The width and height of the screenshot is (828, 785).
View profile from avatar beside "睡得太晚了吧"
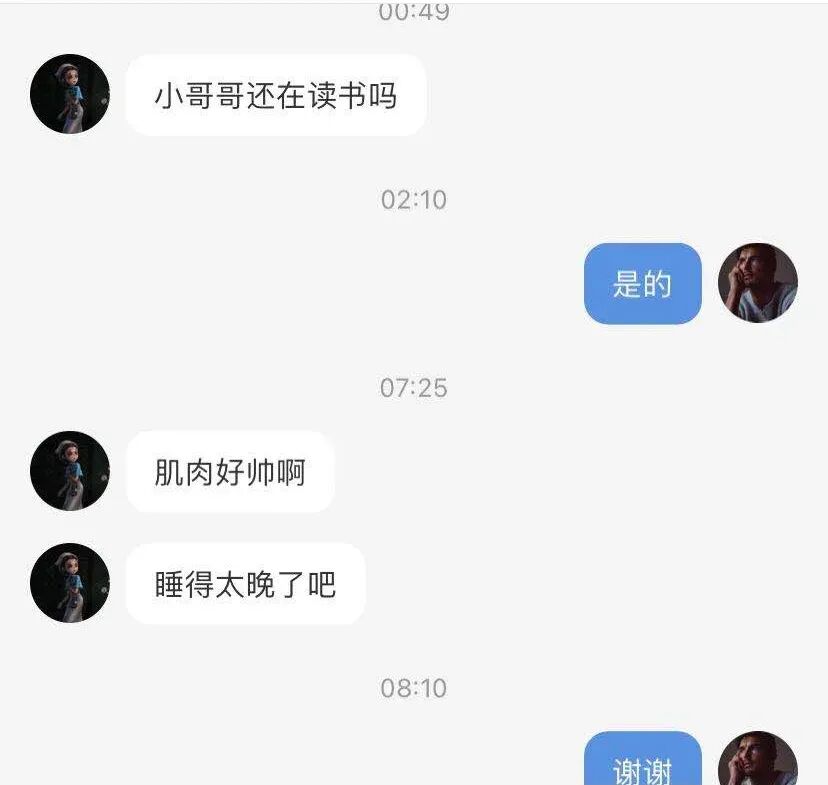(x=69, y=584)
